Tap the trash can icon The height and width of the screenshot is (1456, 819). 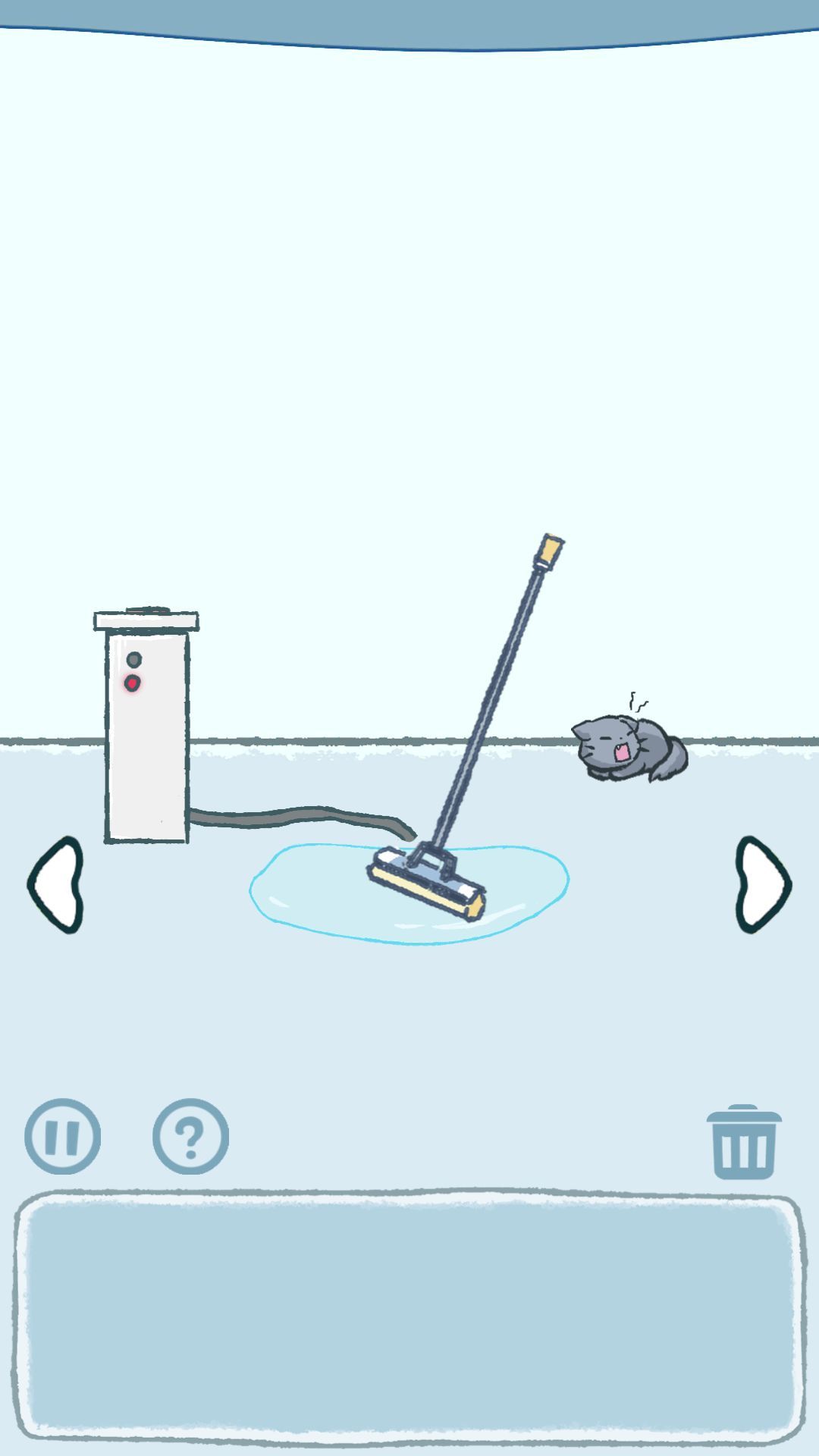point(743,1142)
